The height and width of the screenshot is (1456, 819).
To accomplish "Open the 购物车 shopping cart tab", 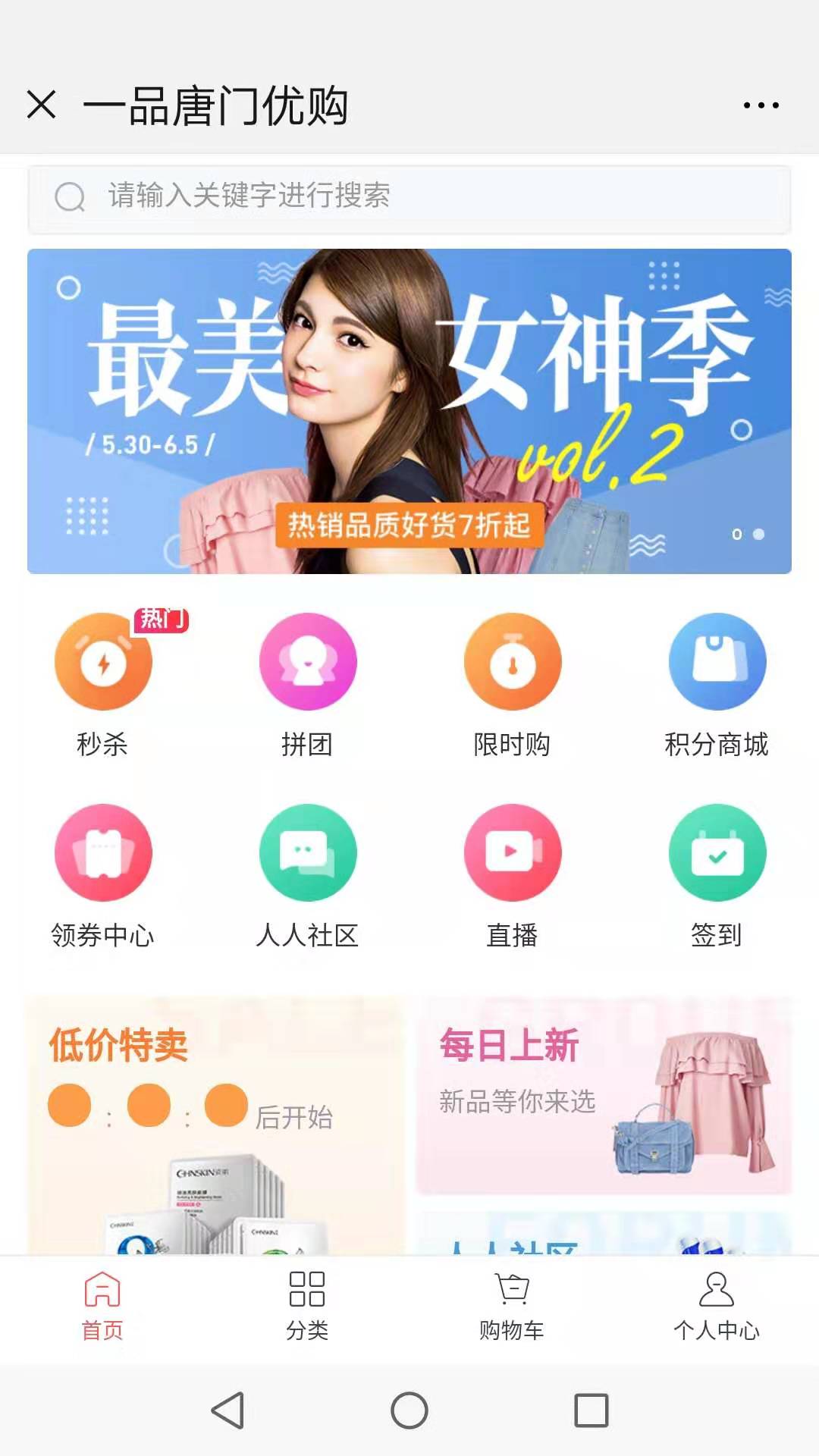I will tap(512, 1305).
